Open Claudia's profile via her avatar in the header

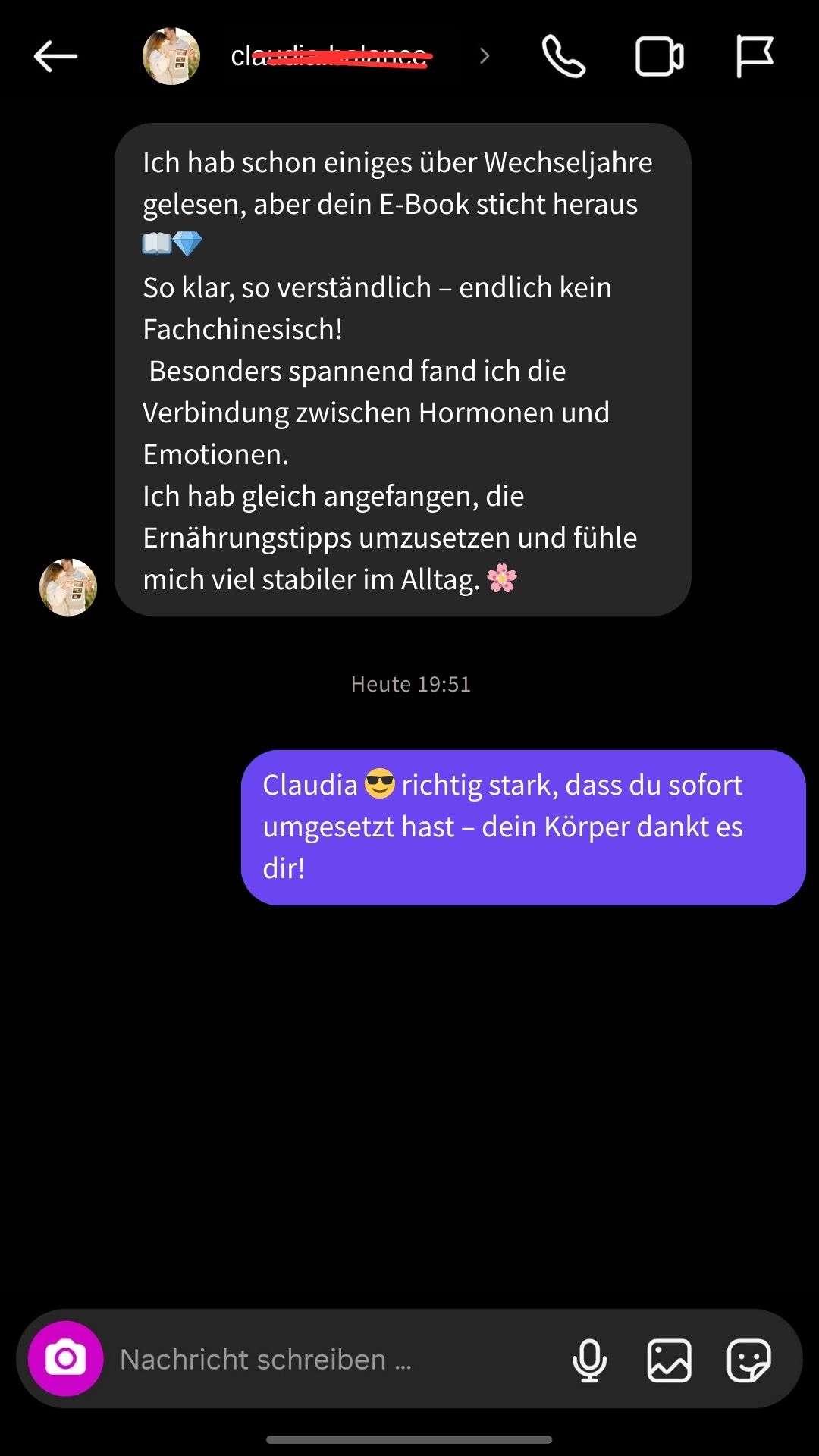tap(171, 55)
